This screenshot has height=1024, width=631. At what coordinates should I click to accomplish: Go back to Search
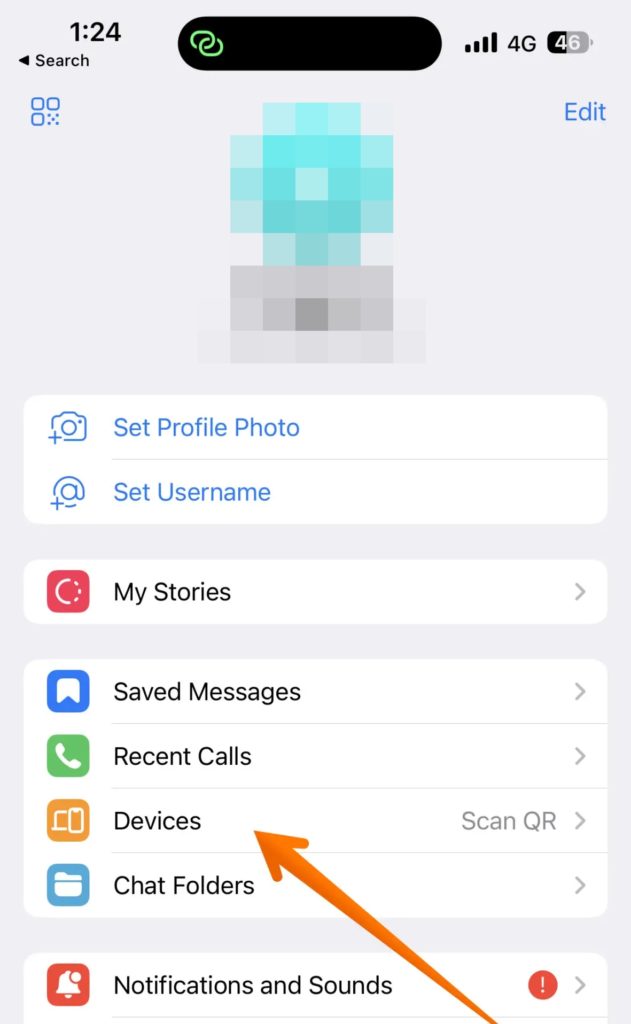point(54,60)
